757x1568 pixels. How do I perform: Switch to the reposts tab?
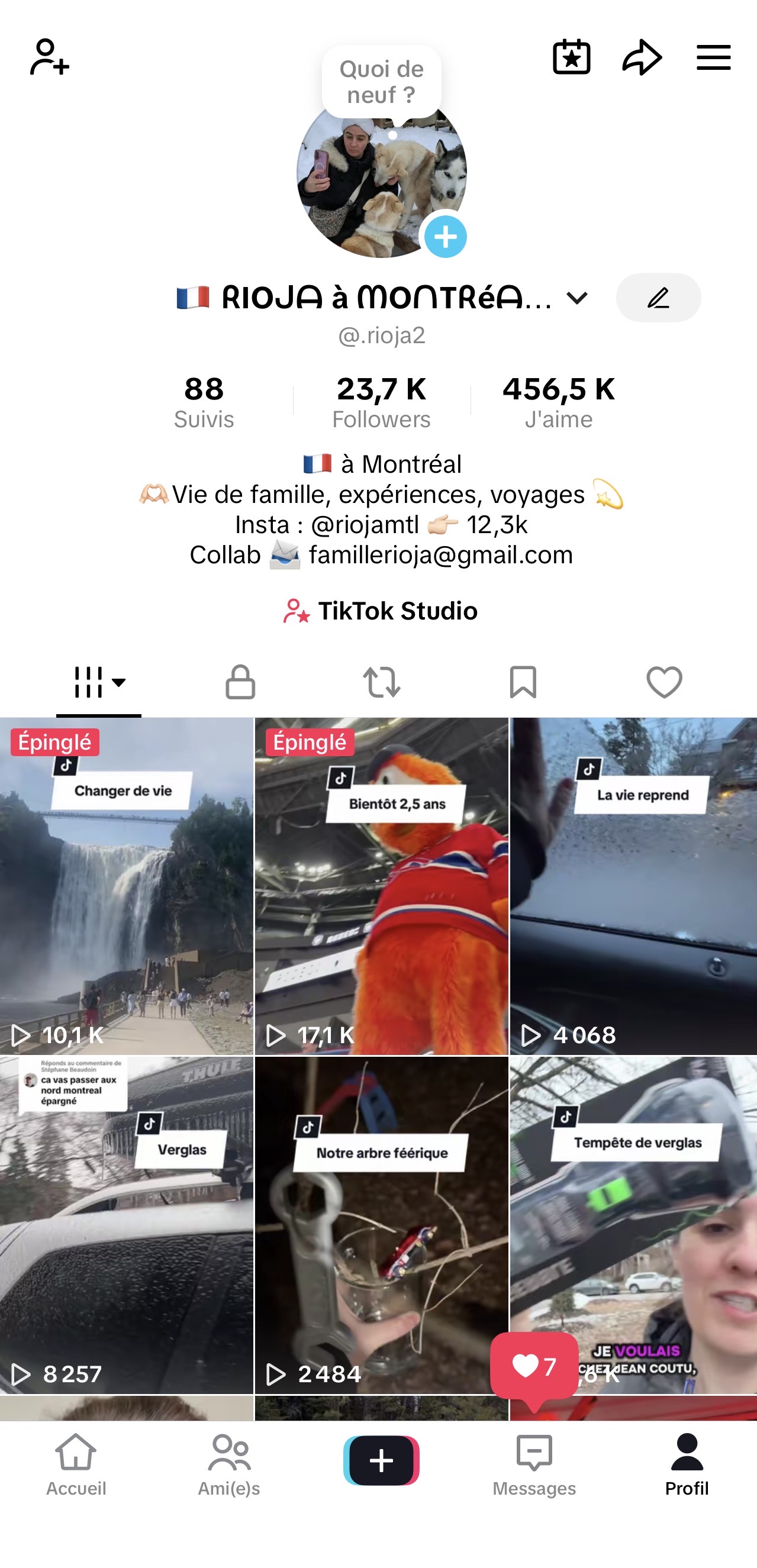[x=381, y=682]
